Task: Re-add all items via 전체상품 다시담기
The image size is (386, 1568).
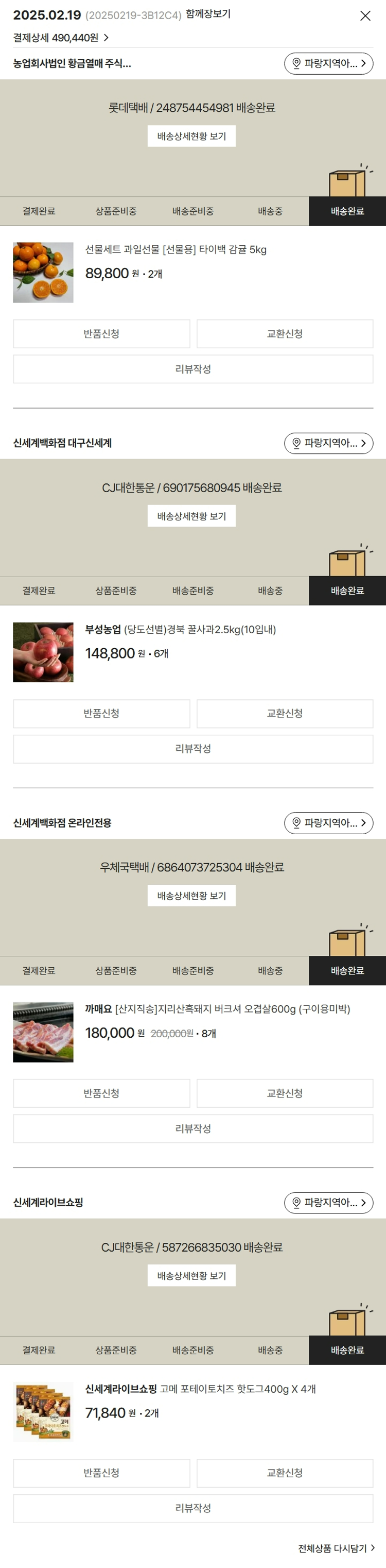Action: (x=336, y=1548)
